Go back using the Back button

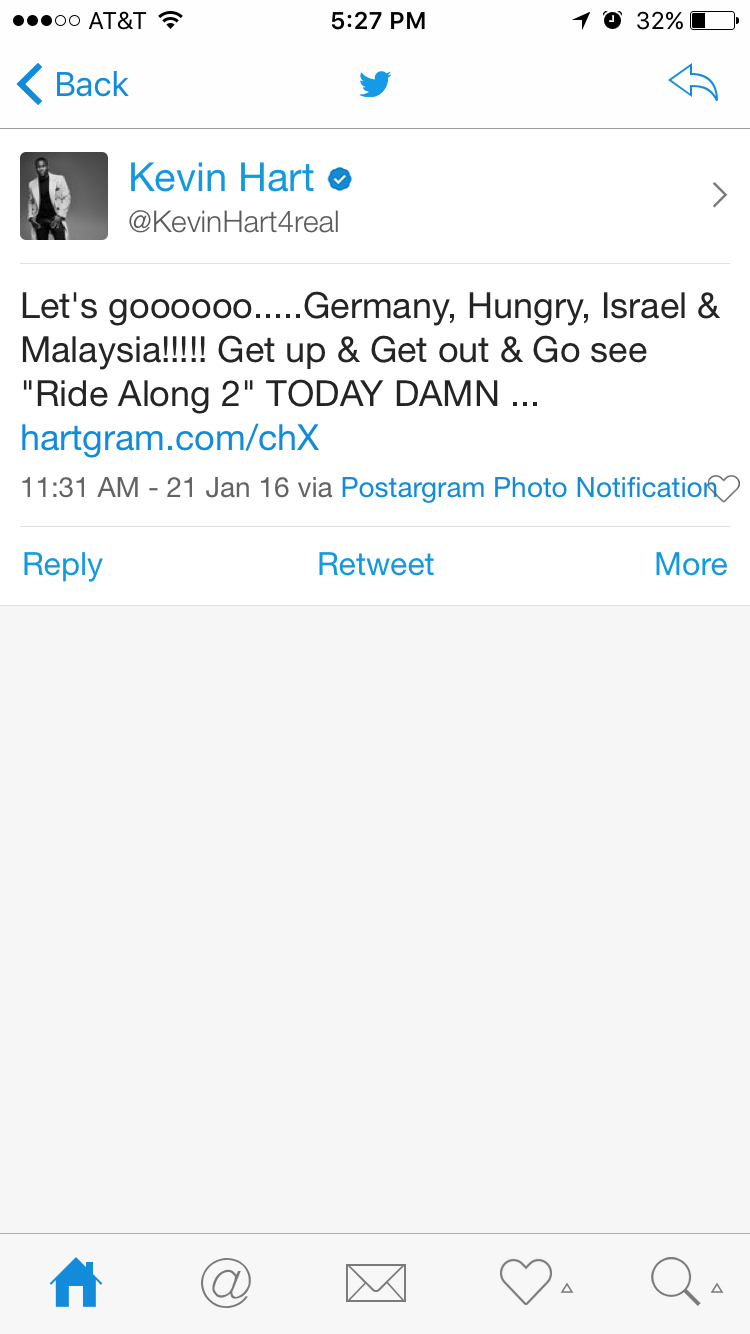[73, 85]
